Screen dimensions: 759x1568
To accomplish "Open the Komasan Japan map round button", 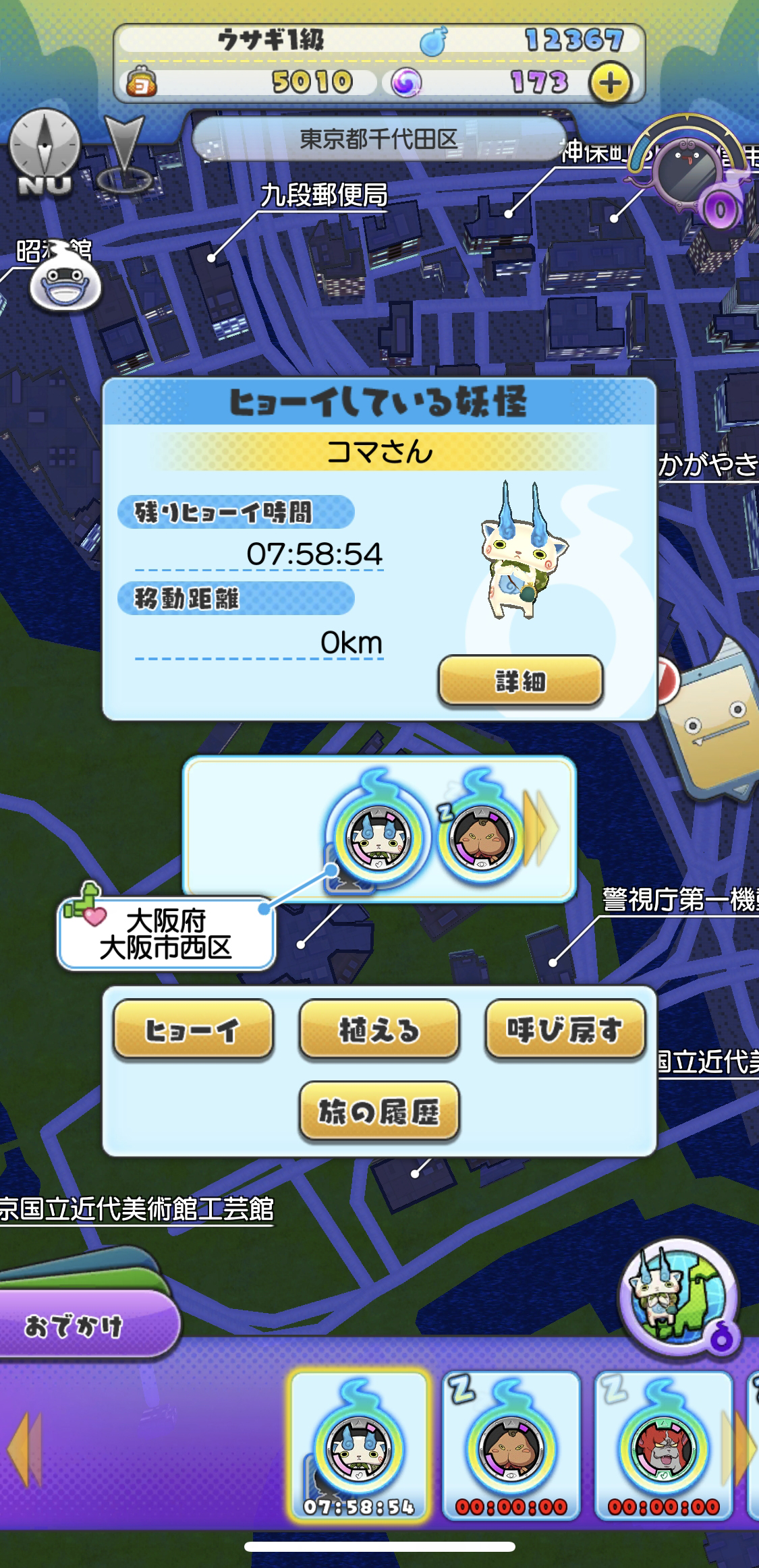I will pos(679,1296).
